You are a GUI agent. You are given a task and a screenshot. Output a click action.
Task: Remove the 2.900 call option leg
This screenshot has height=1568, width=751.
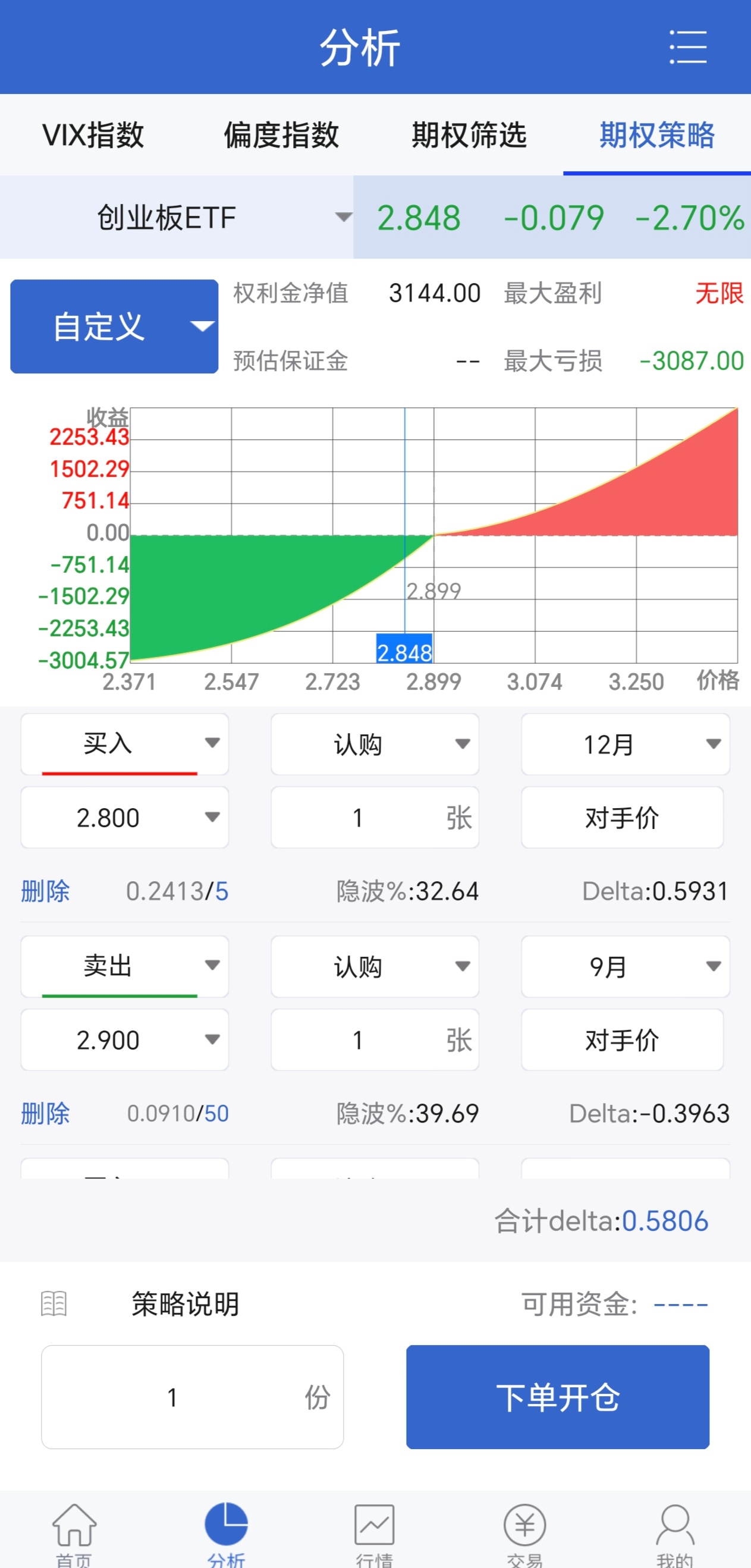click(46, 1114)
